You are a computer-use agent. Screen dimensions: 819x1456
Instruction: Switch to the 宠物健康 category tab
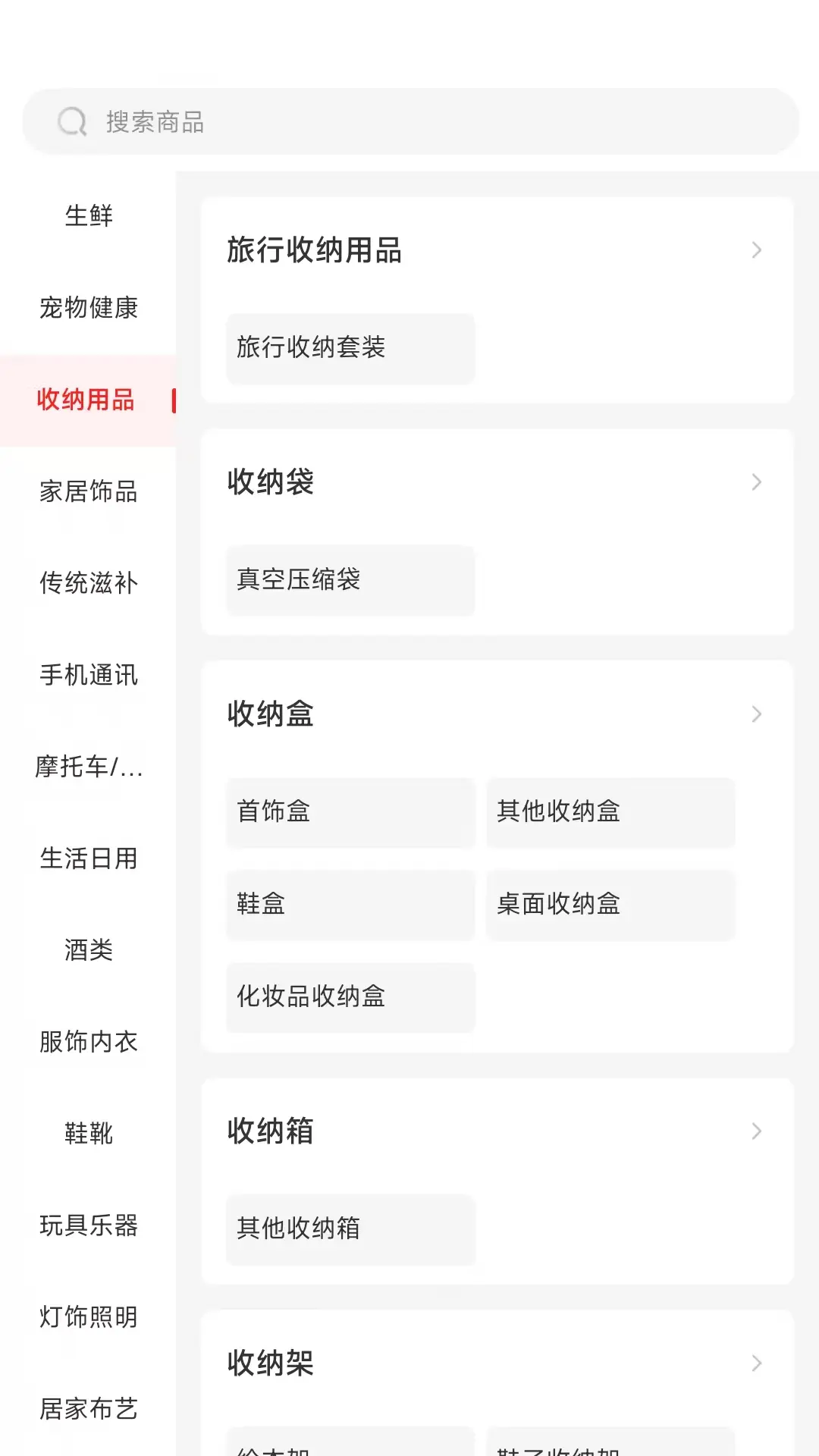click(x=88, y=309)
